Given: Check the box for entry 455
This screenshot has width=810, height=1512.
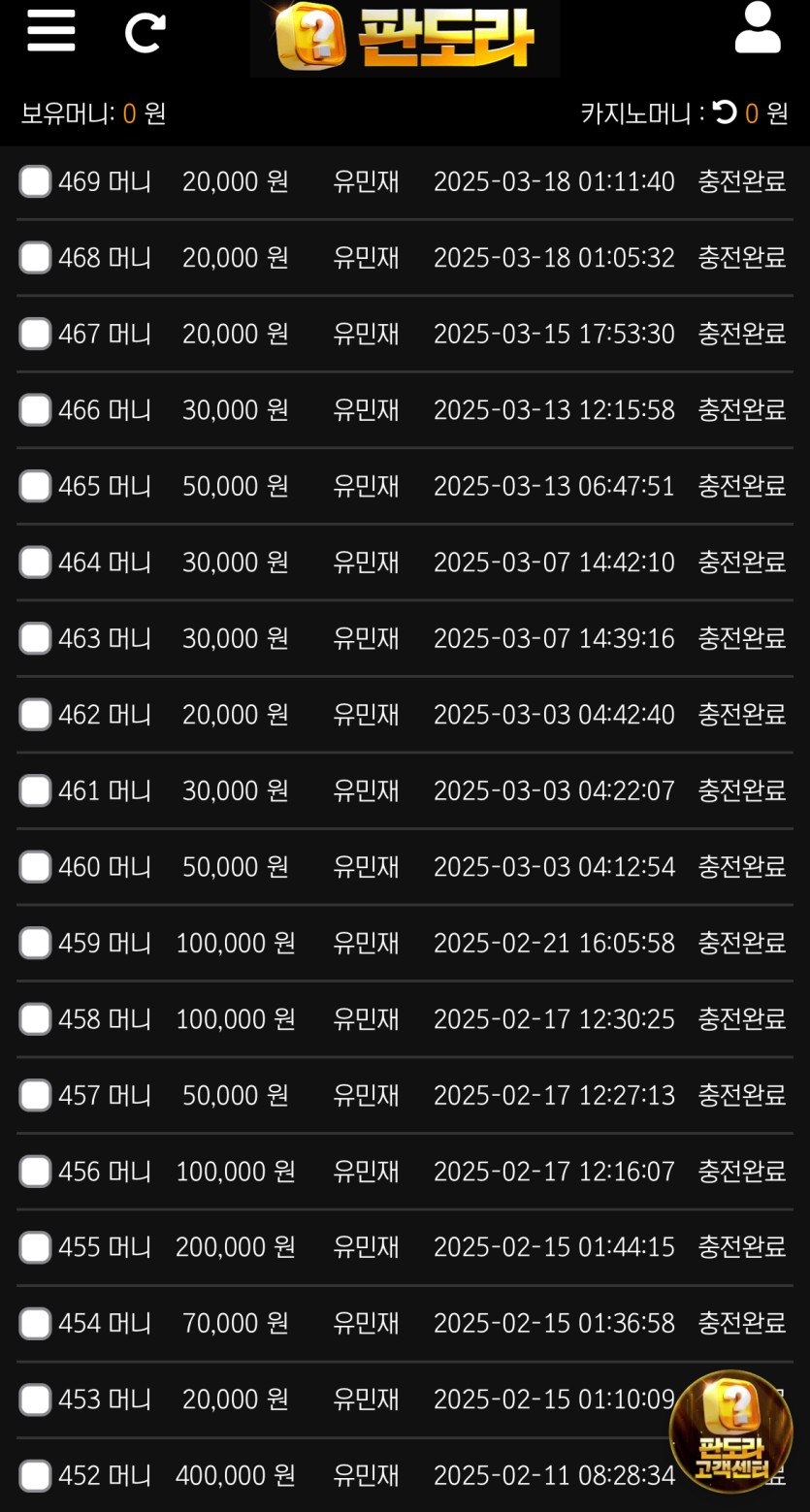Looking at the screenshot, I should point(35,1247).
